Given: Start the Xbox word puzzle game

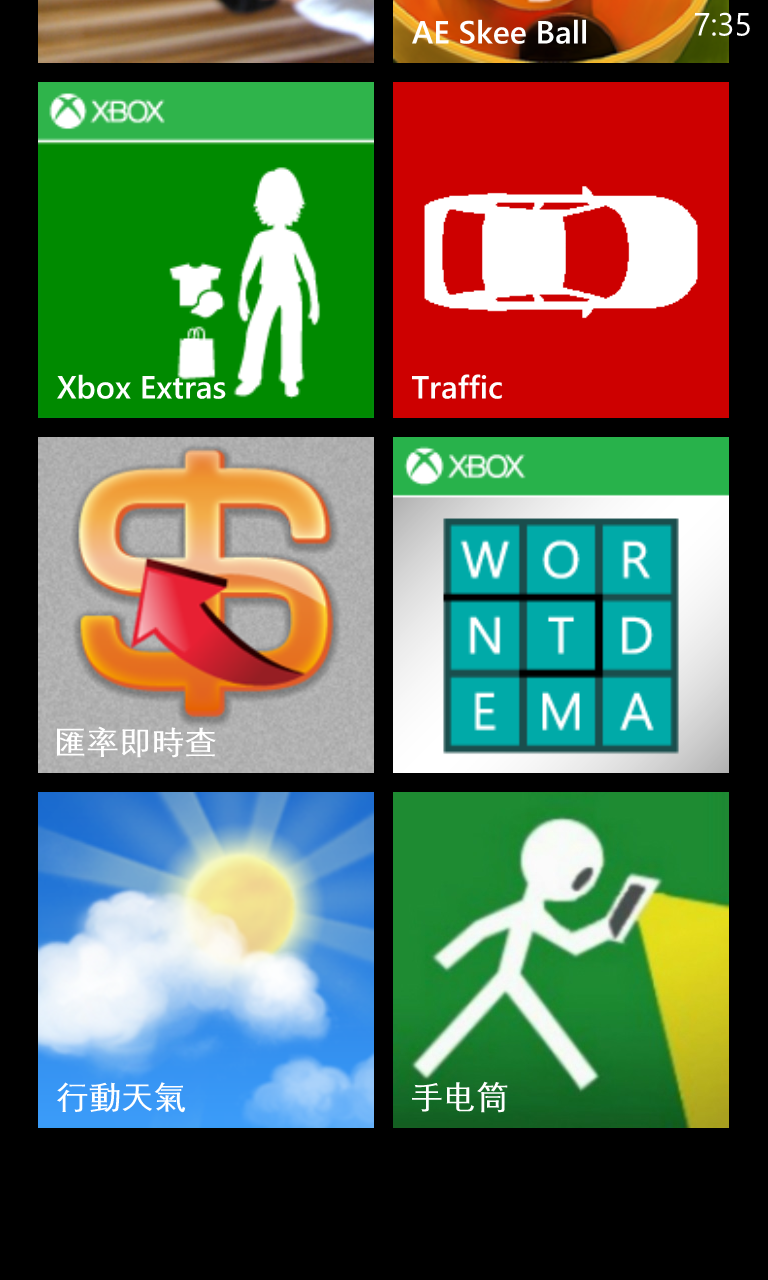Looking at the screenshot, I should coord(561,605).
